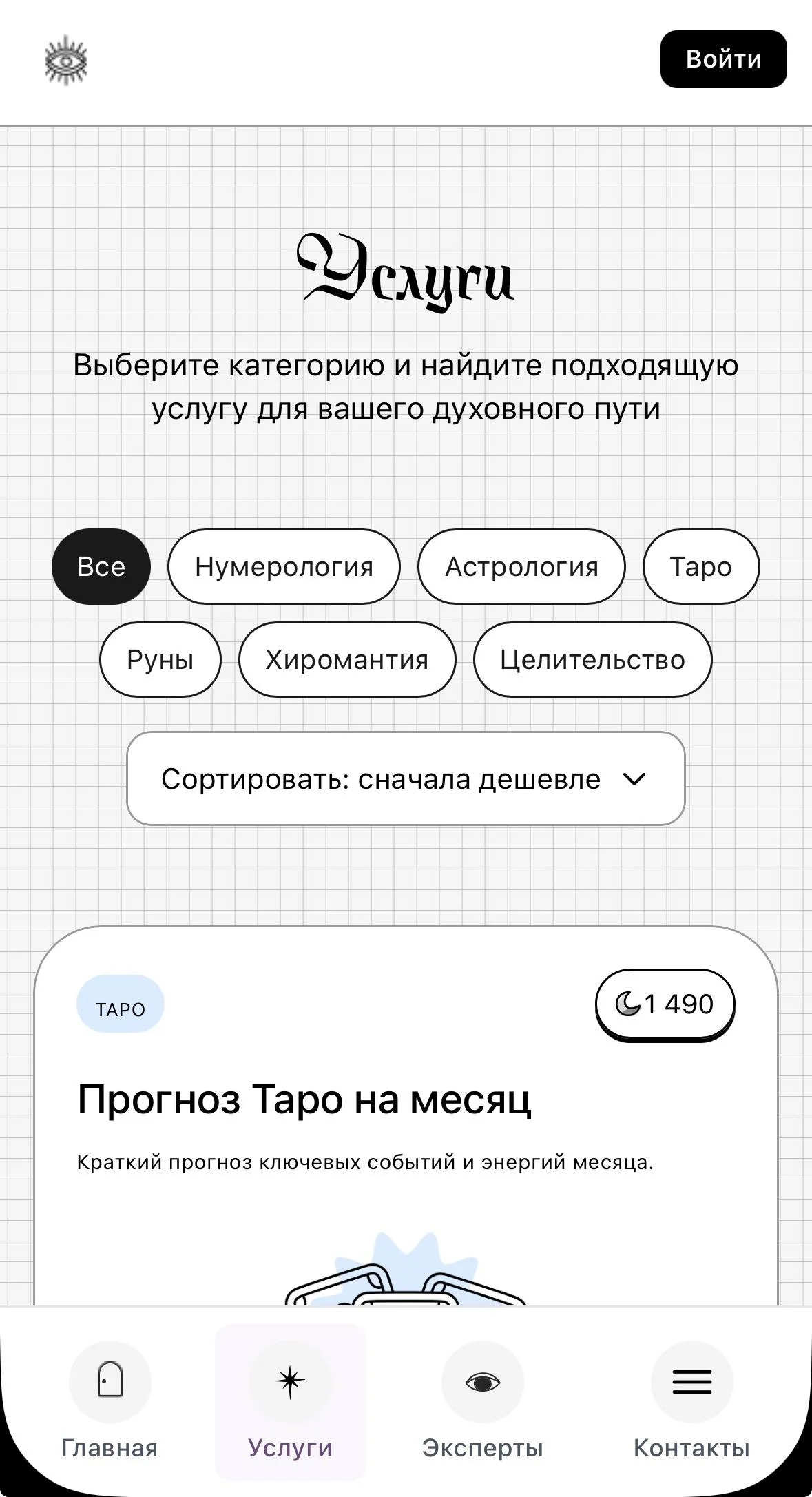The height and width of the screenshot is (1497, 812).
Task: Tap the Войти login button
Action: pyautogui.click(x=723, y=59)
